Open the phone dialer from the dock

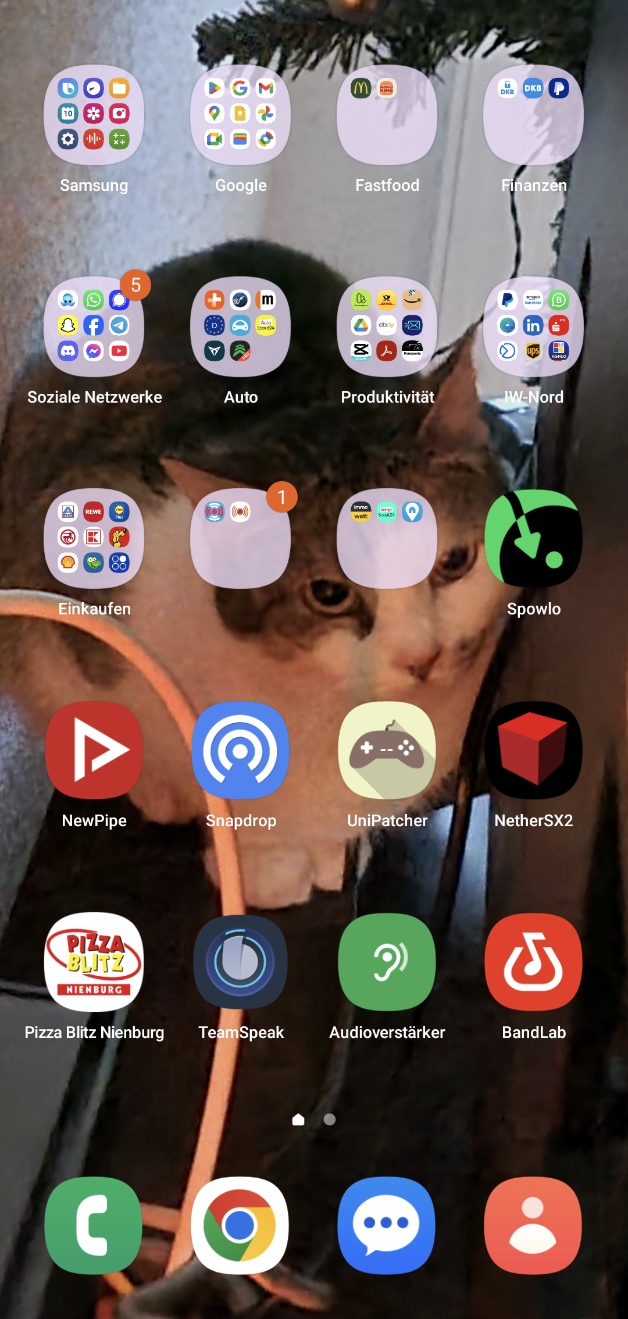tap(94, 1225)
